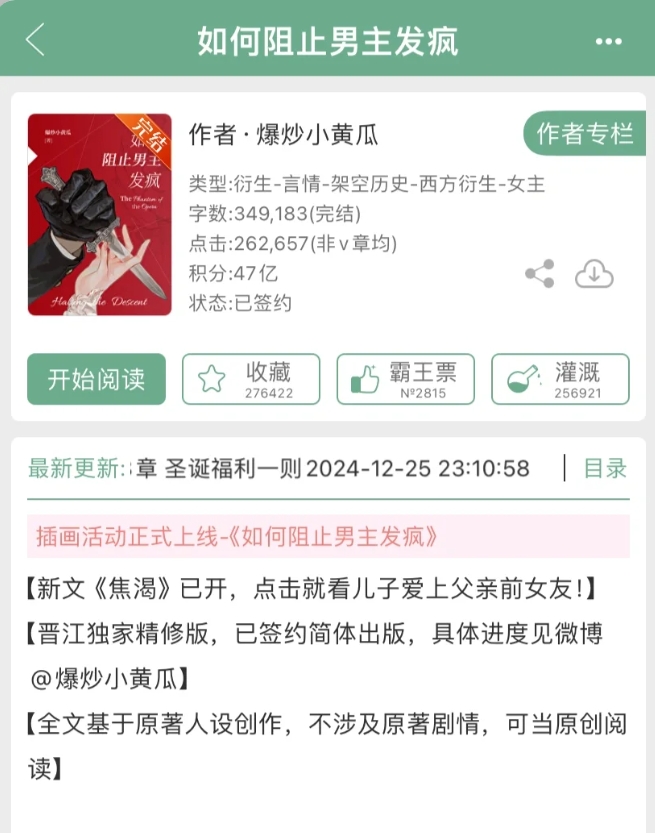This screenshot has height=833, width=655.
Task: Open the 作者专栏 author column
Action: point(585,134)
